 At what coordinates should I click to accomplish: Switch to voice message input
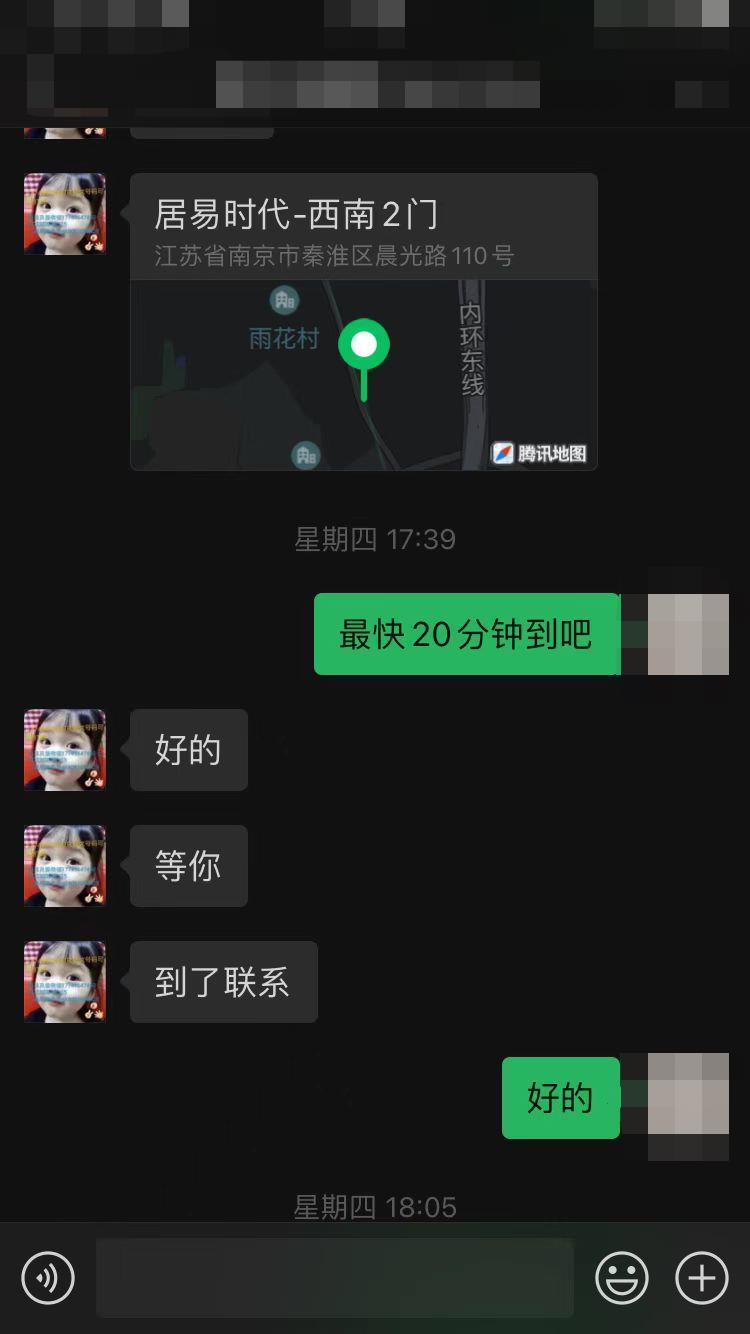[x=48, y=1278]
